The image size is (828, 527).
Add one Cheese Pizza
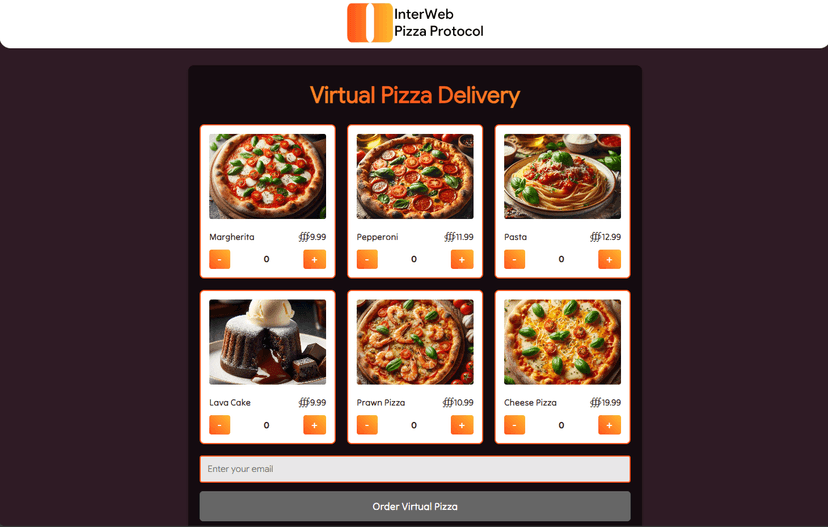tap(609, 425)
